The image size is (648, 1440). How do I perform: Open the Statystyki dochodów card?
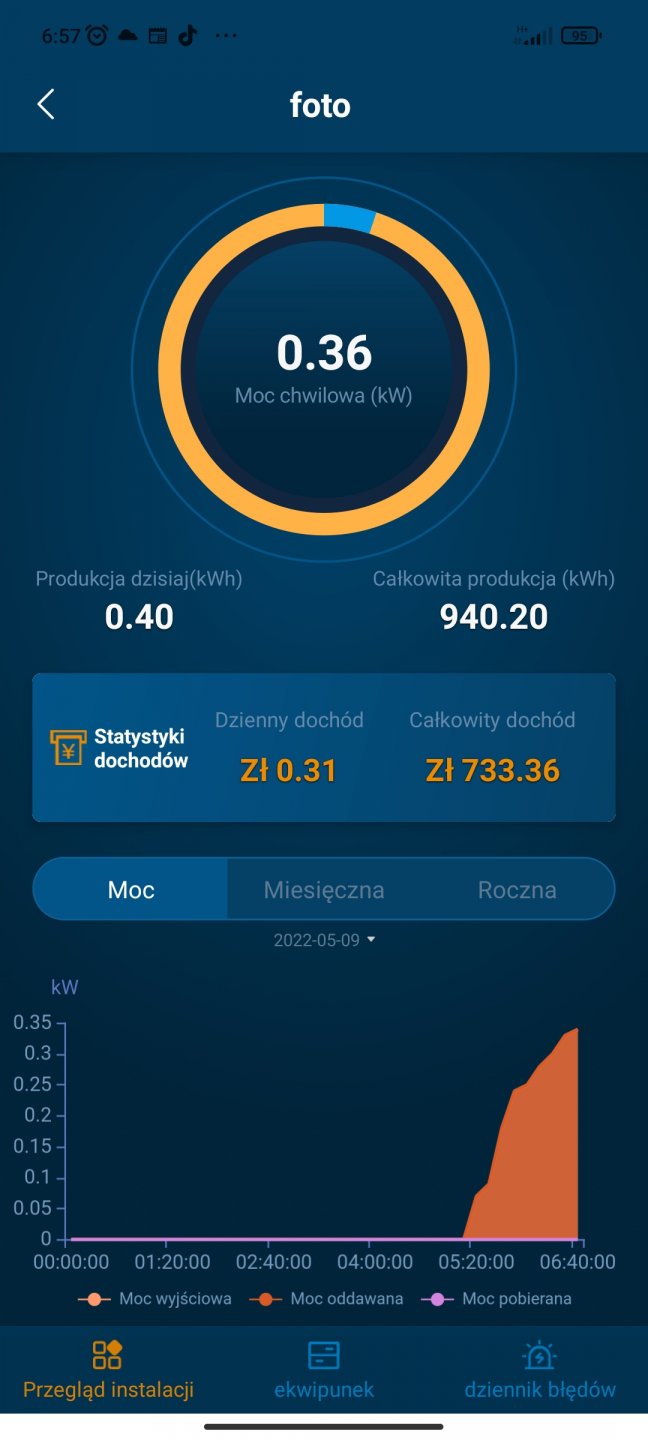coord(120,748)
